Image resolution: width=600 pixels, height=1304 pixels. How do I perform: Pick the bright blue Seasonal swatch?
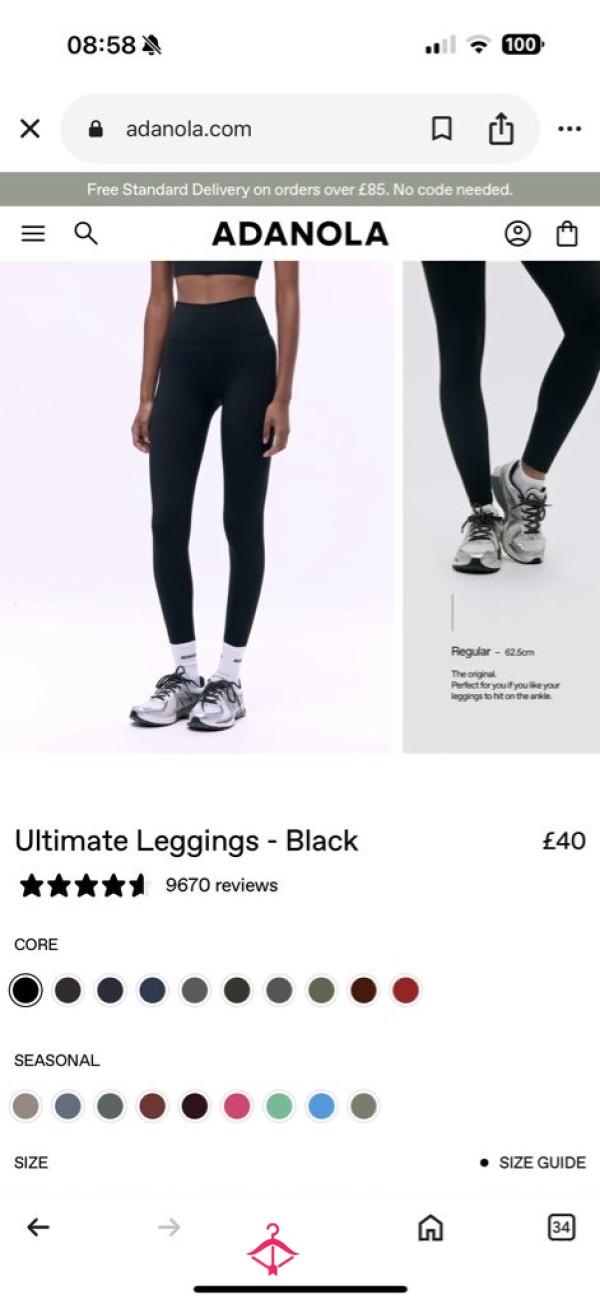click(x=321, y=1107)
